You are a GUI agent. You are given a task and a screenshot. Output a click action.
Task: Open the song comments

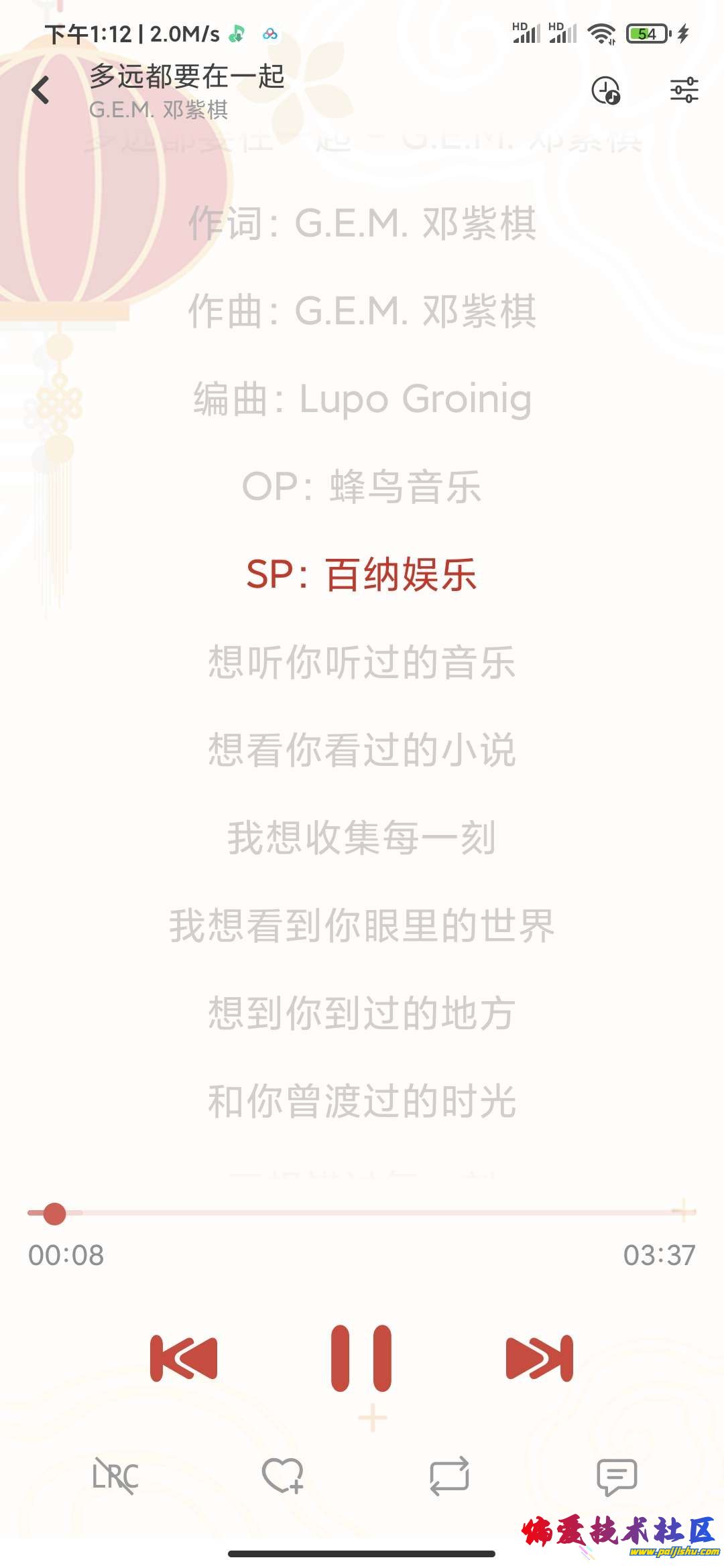[x=616, y=1476]
